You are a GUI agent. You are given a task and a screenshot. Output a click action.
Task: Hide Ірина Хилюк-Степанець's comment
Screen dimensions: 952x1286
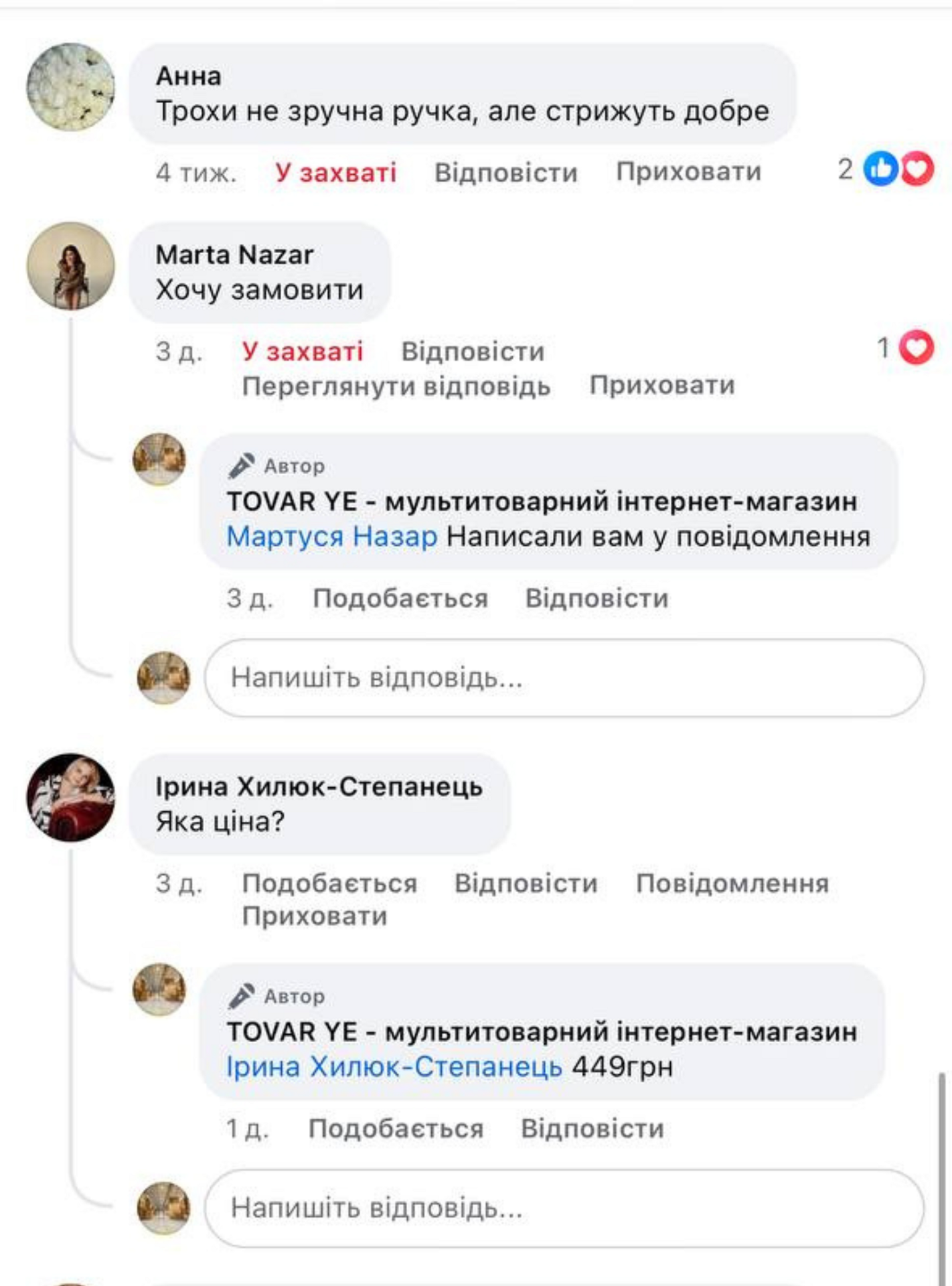(x=315, y=916)
